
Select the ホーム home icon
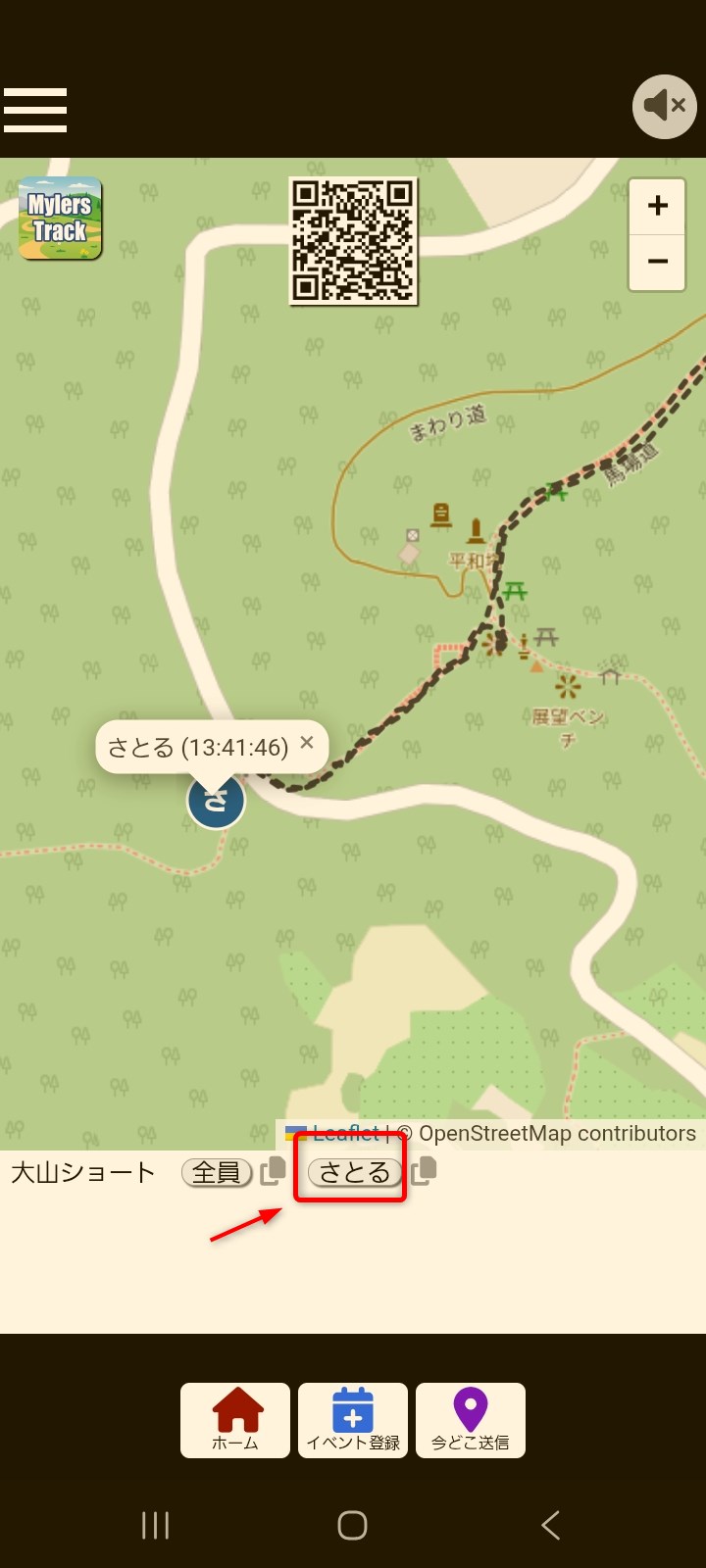pyautogui.click(x=235, y=1420)
